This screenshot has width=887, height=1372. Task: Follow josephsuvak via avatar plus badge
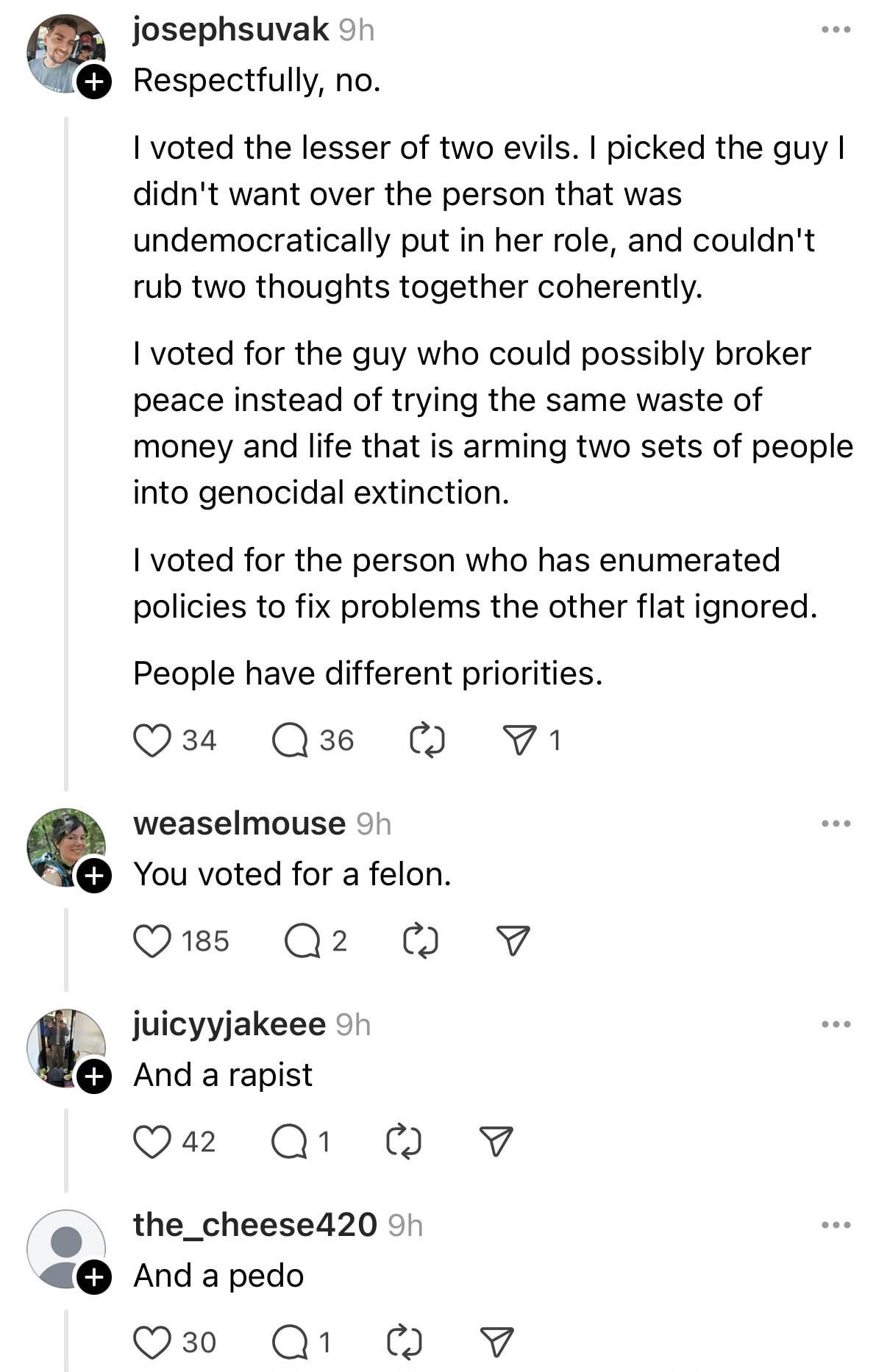[93, 82]
